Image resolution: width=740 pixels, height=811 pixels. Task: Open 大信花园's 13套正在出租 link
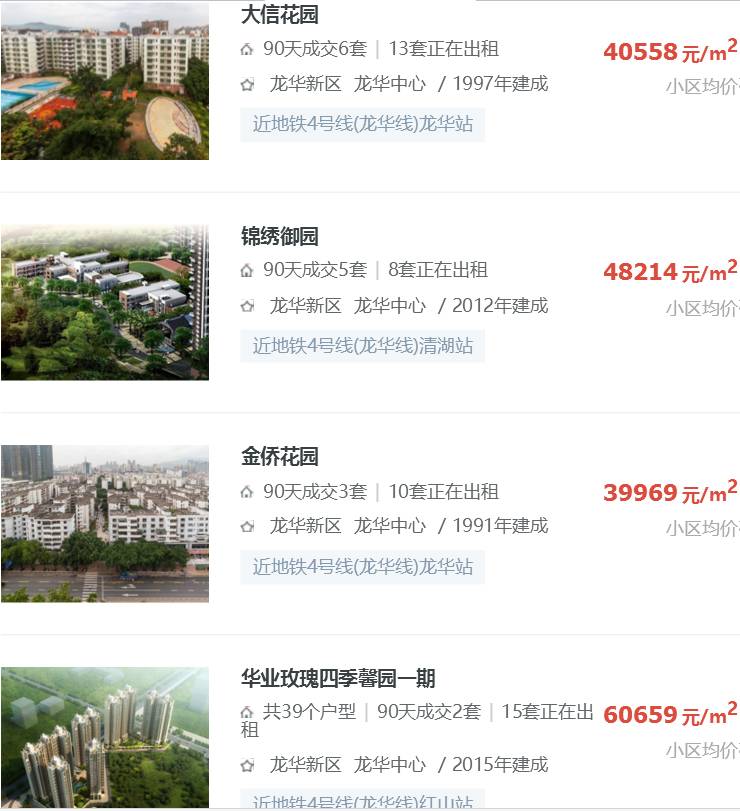pos(443,49)
